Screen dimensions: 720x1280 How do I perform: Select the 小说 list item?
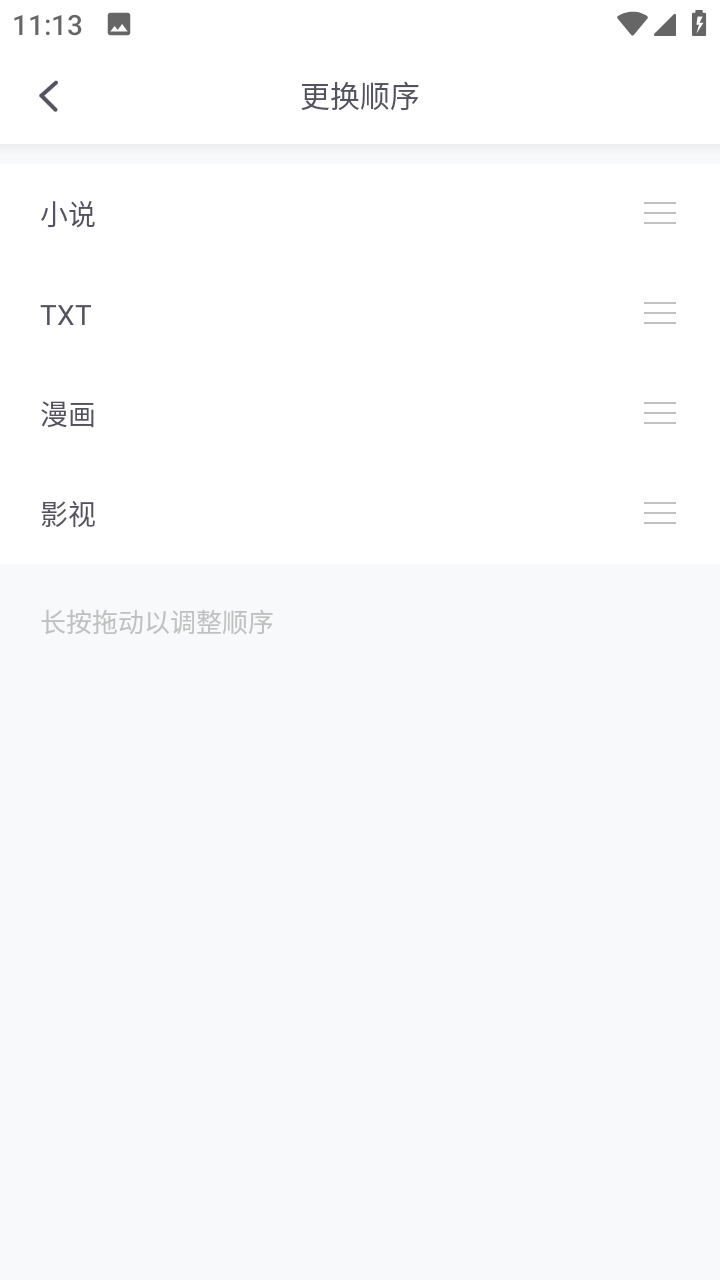(x=360, y=213)
